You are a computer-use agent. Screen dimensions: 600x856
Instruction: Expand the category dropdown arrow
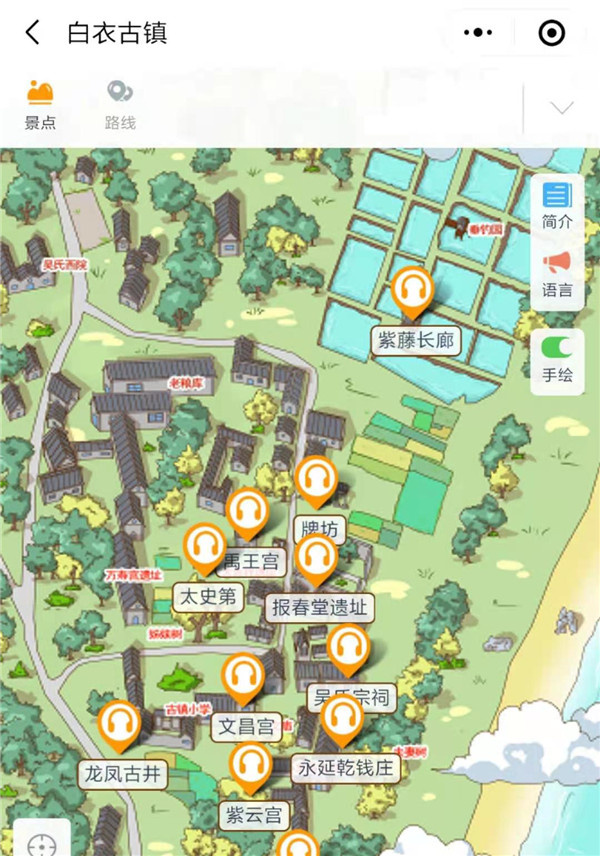(562, 108)
